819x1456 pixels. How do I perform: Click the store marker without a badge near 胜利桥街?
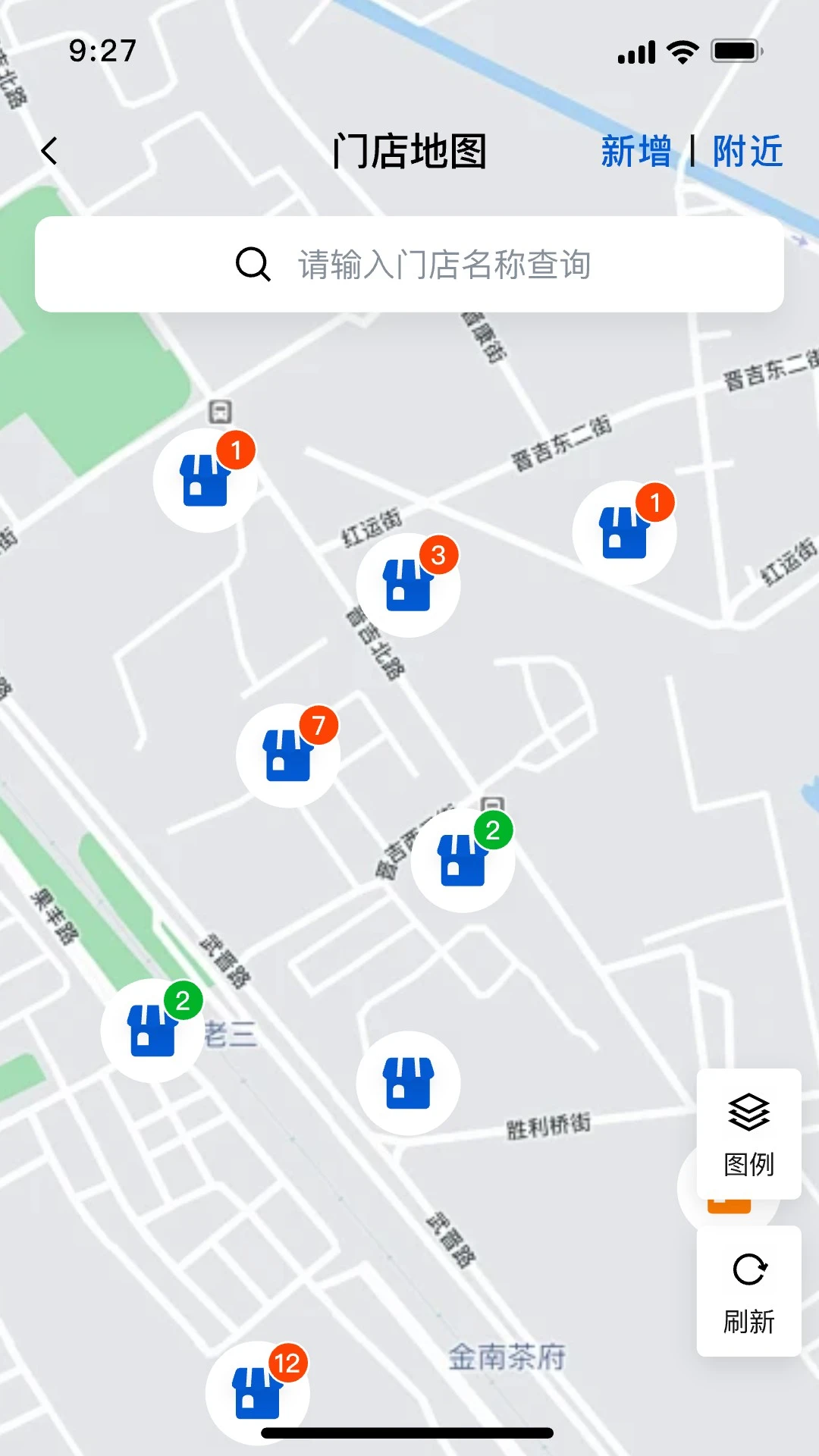click(x=408, y=1084)
